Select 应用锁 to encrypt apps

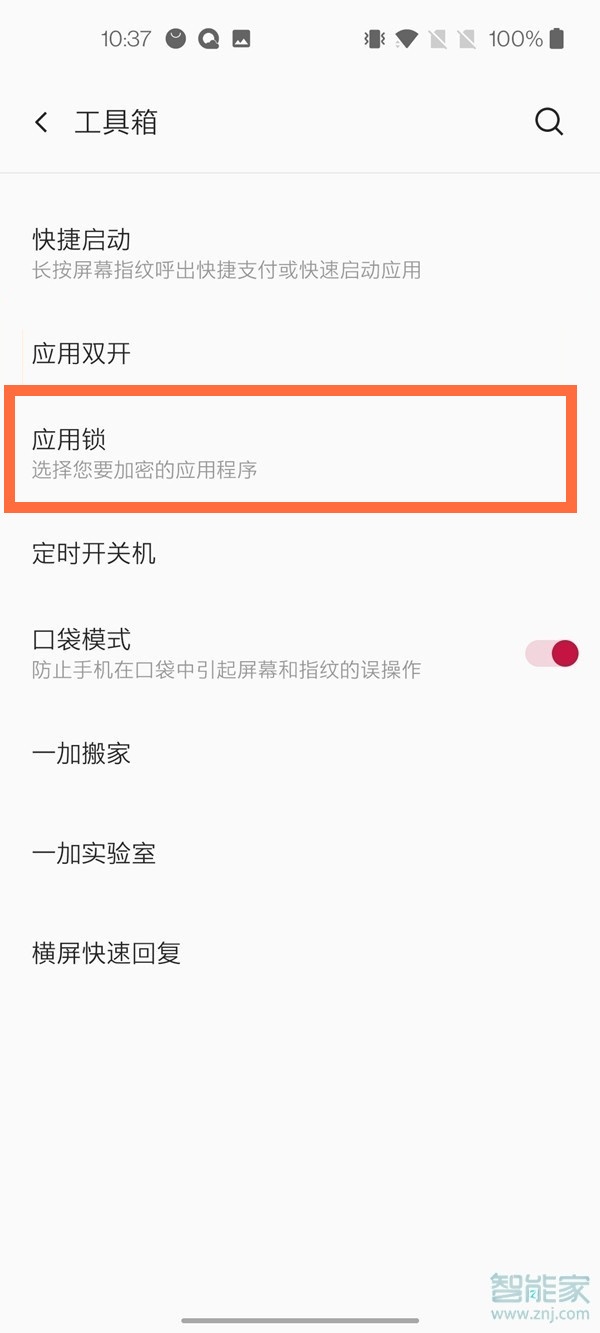pyautogui.click(x=290, y=454)
